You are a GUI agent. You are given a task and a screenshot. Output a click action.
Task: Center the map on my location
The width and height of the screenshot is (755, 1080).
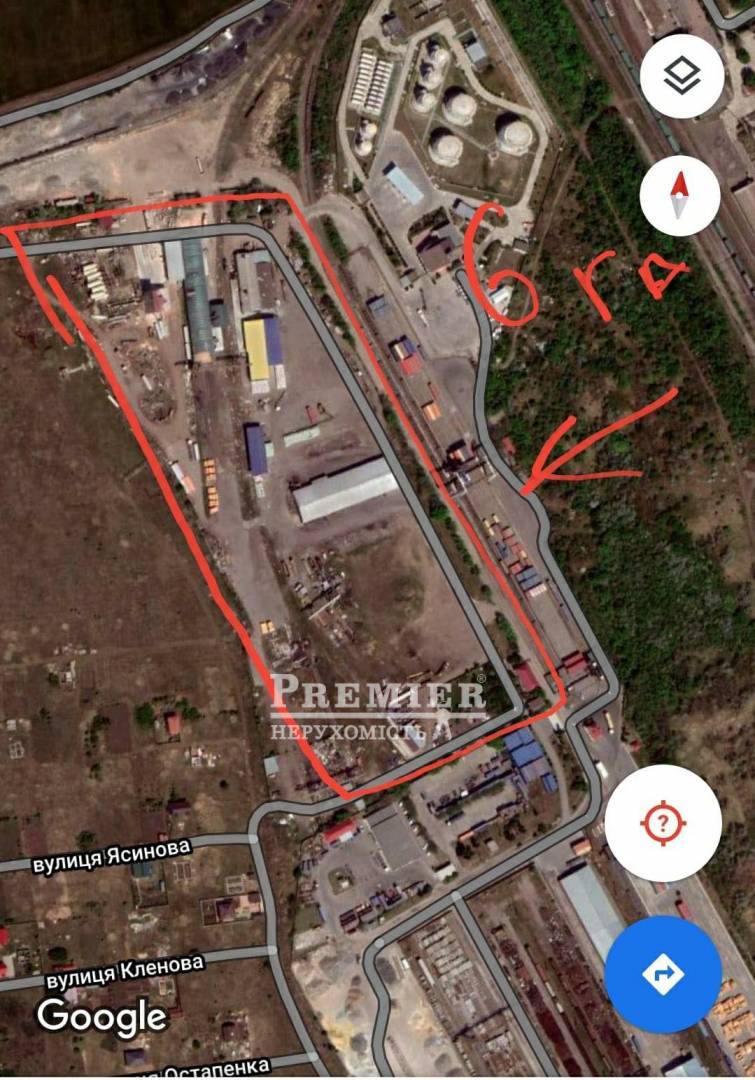point(662,823)
